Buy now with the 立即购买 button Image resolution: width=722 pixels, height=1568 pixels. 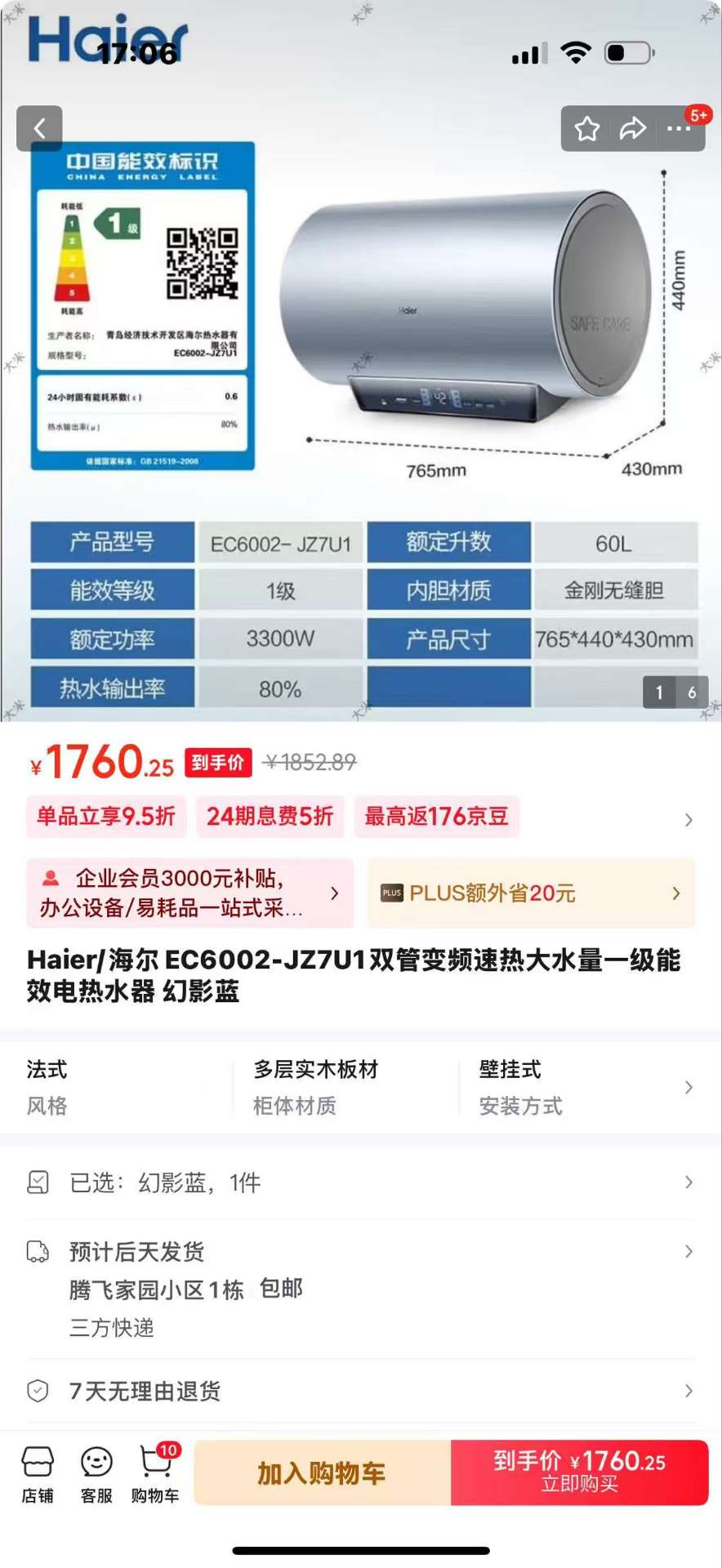click(579, 1472)
